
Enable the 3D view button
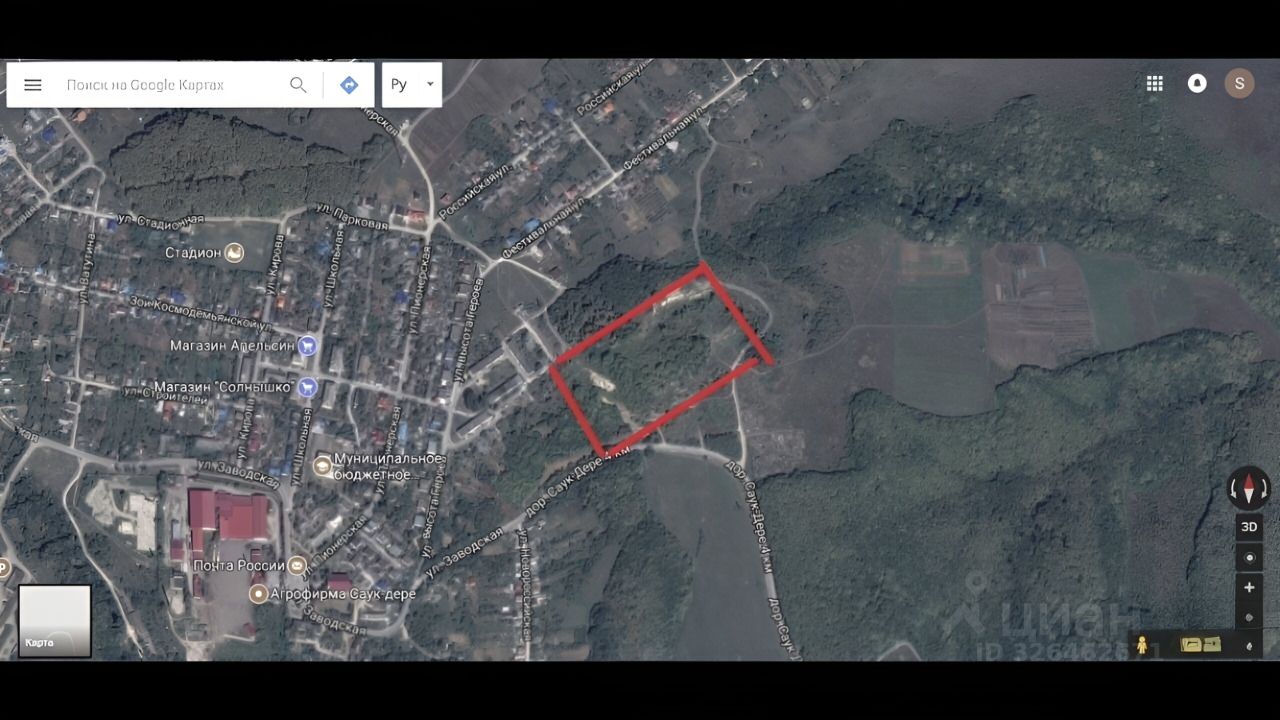(x=1248, y=527)
